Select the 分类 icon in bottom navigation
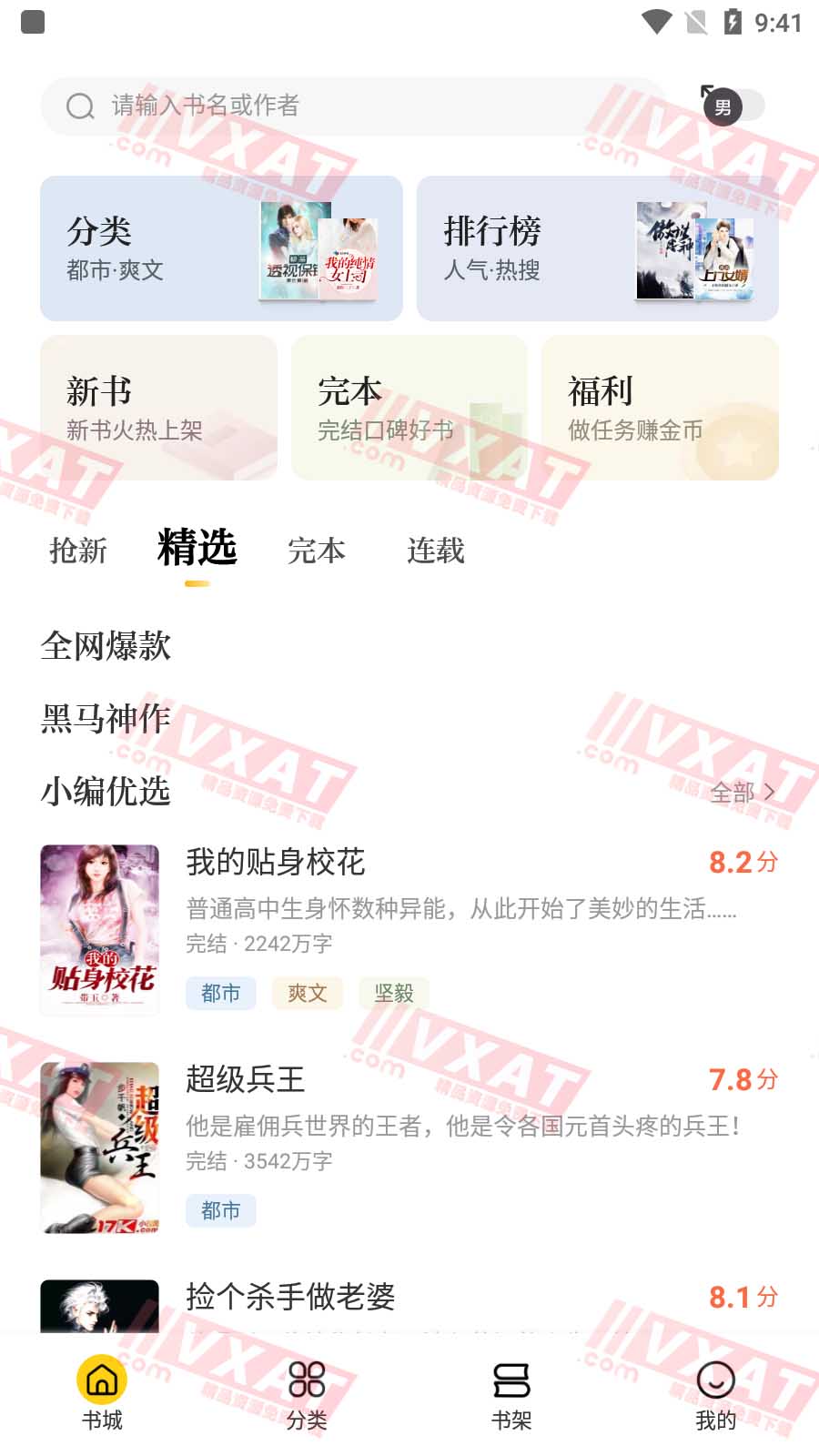The height and width of the screenshot is (1456, 819). pyautogui.click(x=306, y=1381)
